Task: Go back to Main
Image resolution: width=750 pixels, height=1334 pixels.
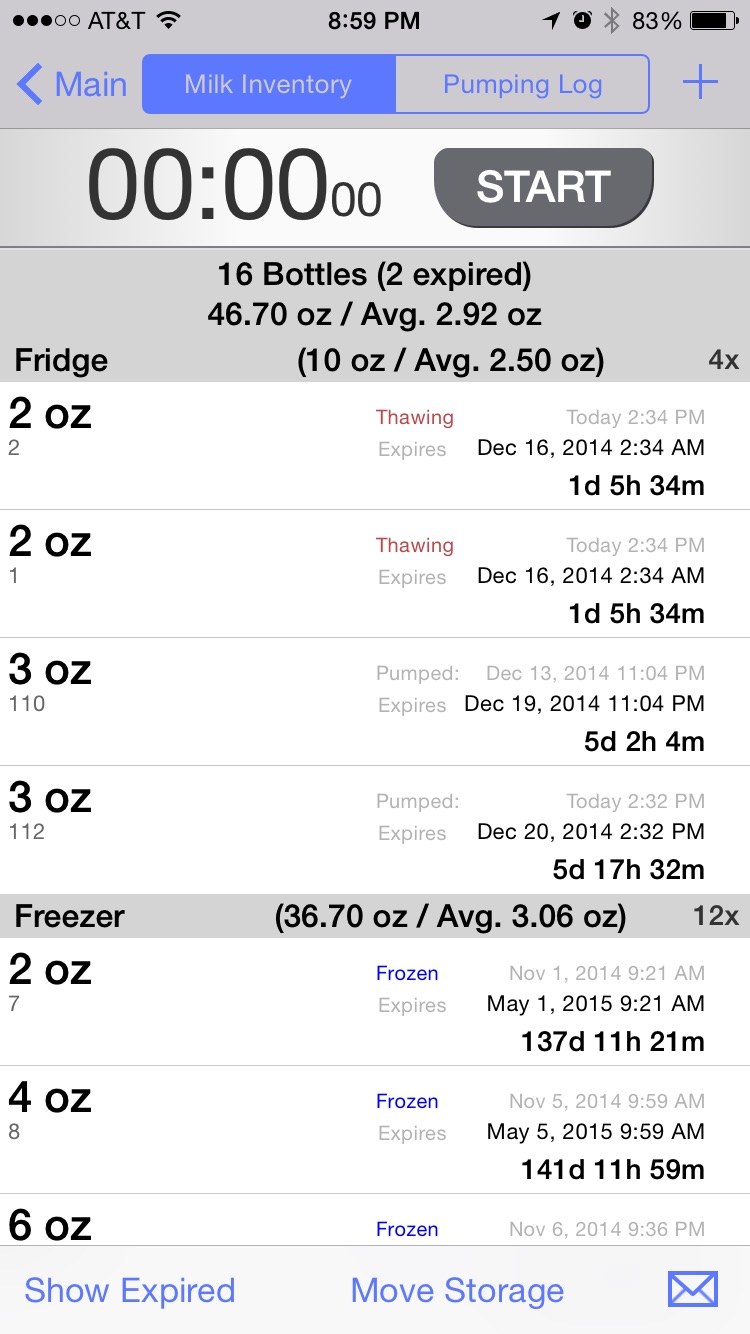Action: coord(72,85)
